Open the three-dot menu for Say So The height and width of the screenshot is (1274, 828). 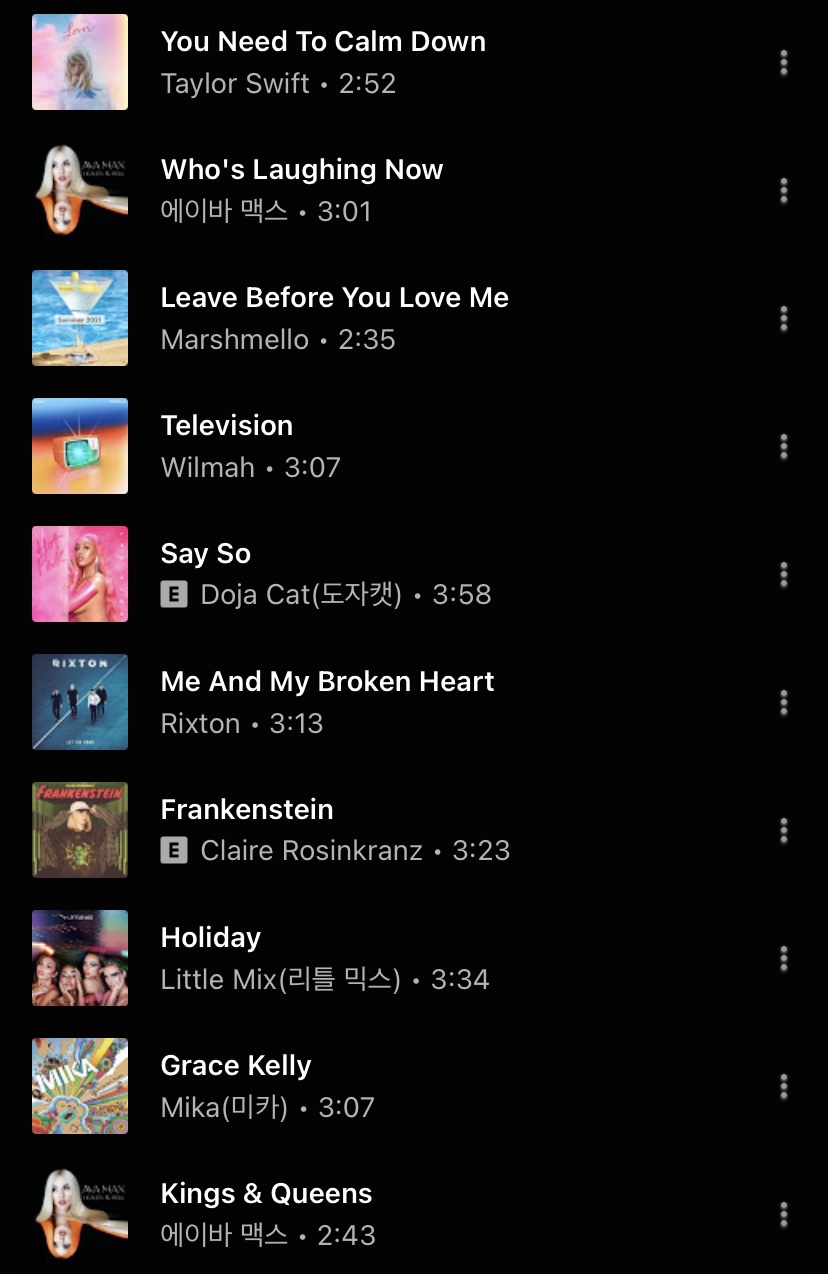784,575
